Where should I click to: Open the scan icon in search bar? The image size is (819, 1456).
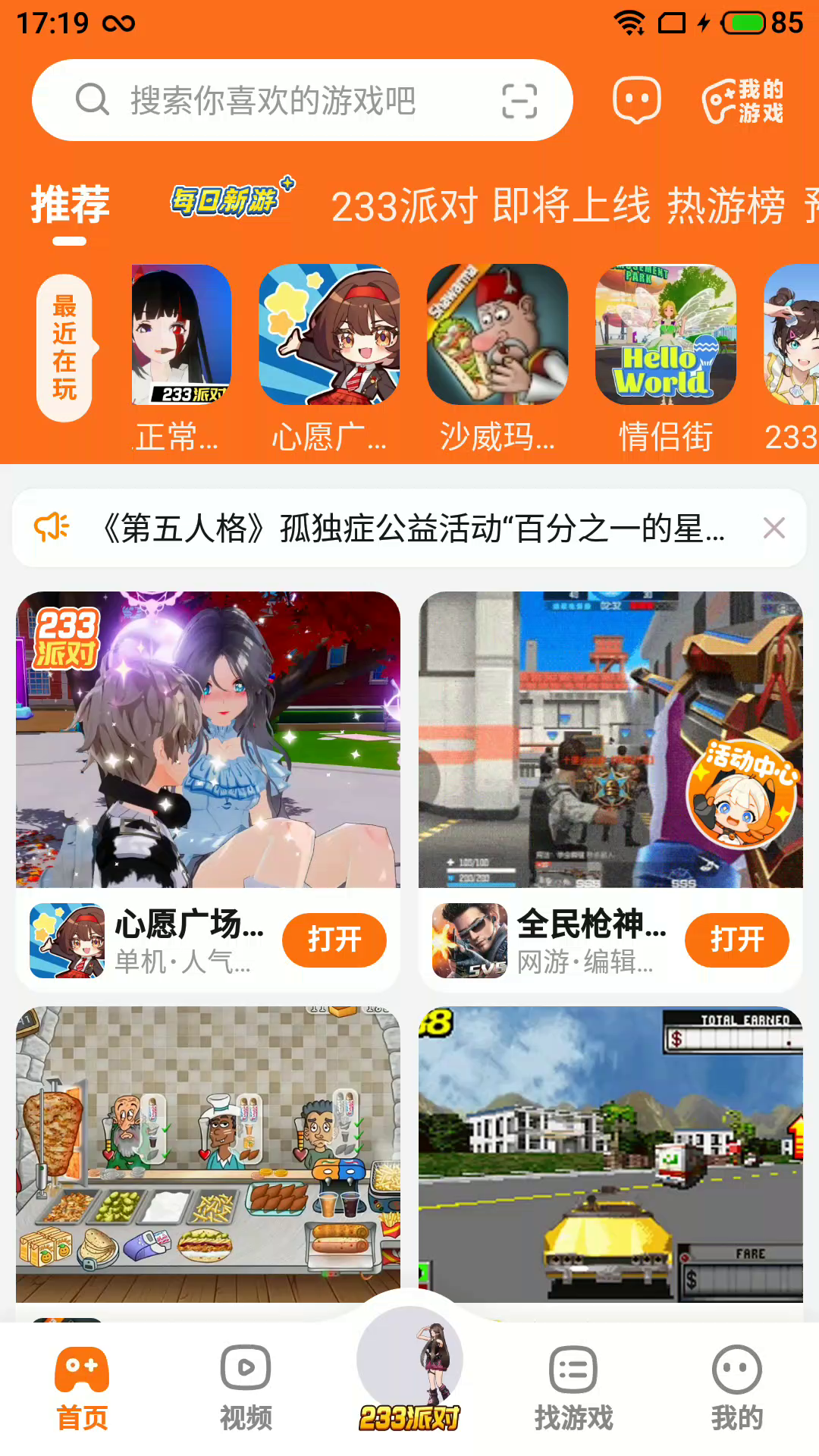[x=519, y=101]
